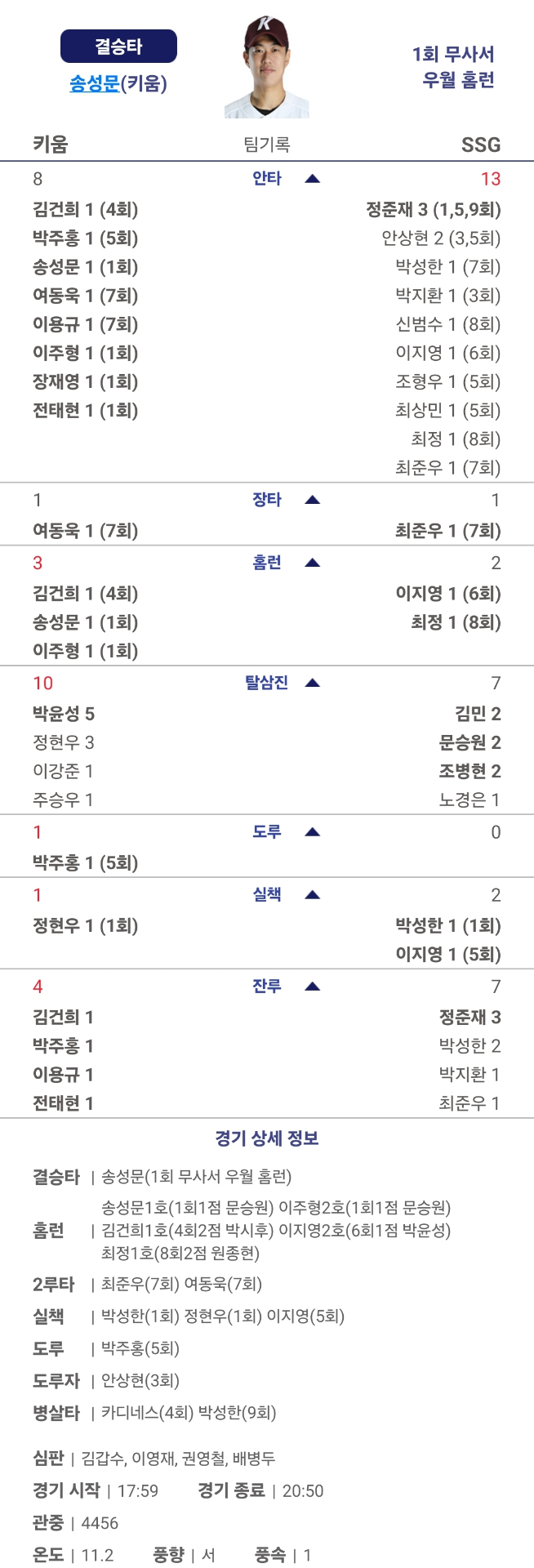The width and height of the screenshot is (534, 1568).
Task: Collapse the 실책 section
Action: [x=311, y=895]
